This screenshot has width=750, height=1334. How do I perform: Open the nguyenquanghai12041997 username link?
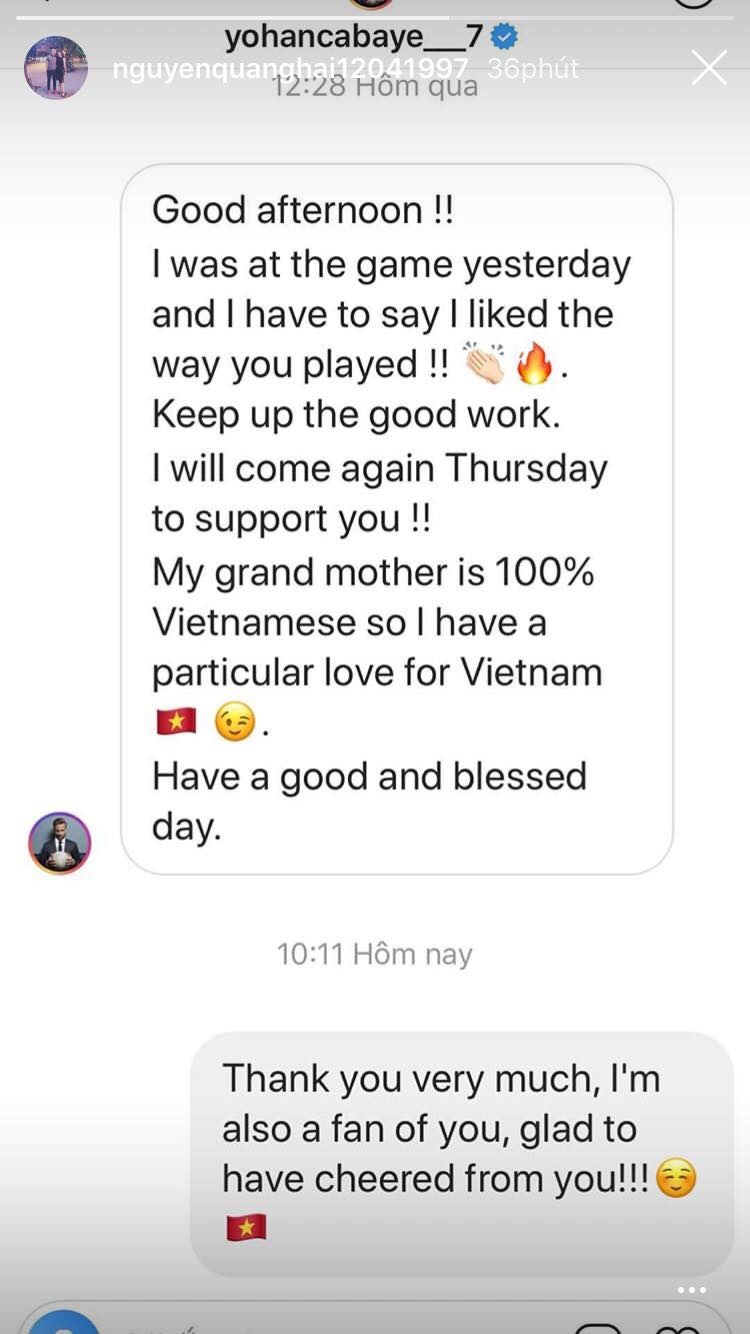[290, 68]
